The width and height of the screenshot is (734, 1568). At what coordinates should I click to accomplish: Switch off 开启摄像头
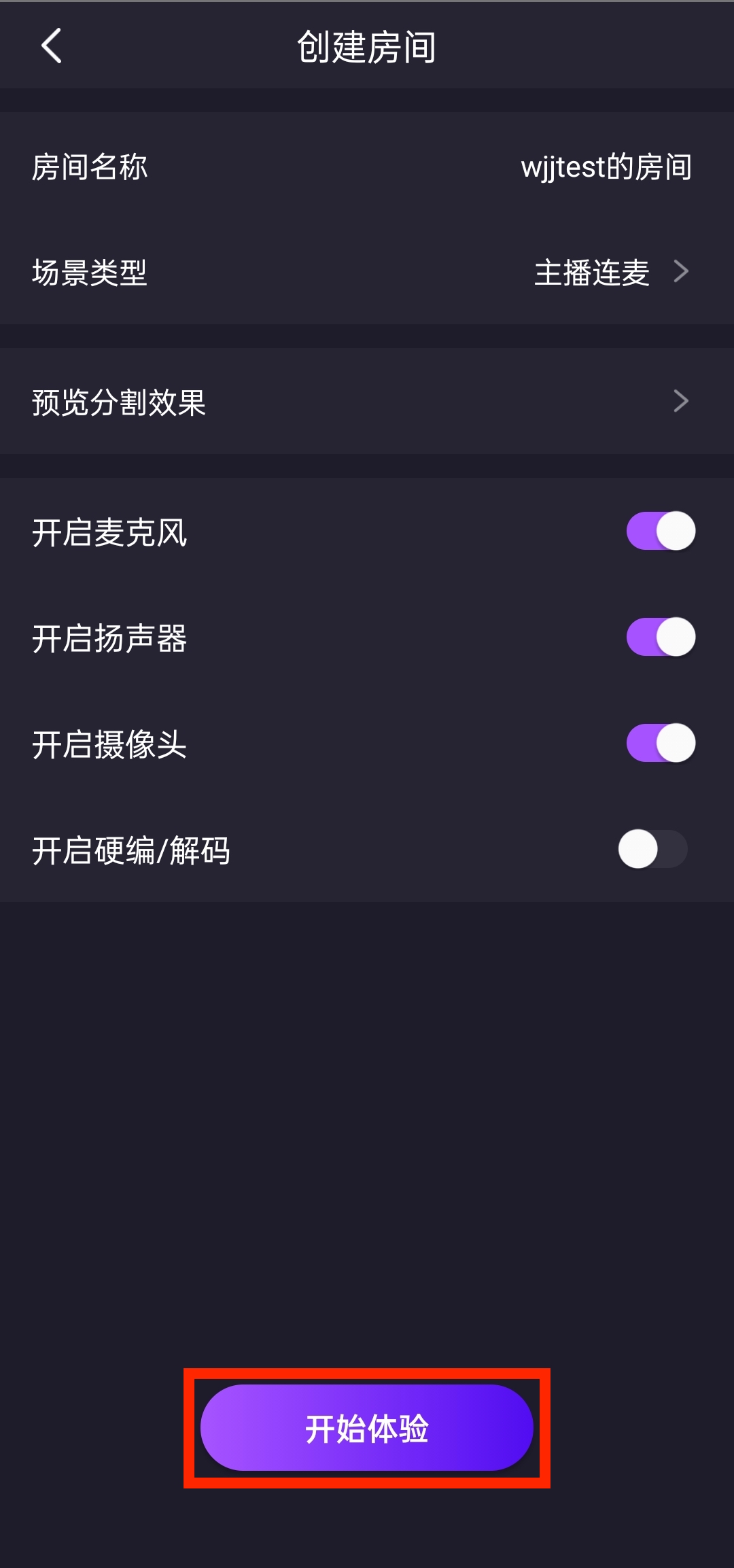click(661, 743)
